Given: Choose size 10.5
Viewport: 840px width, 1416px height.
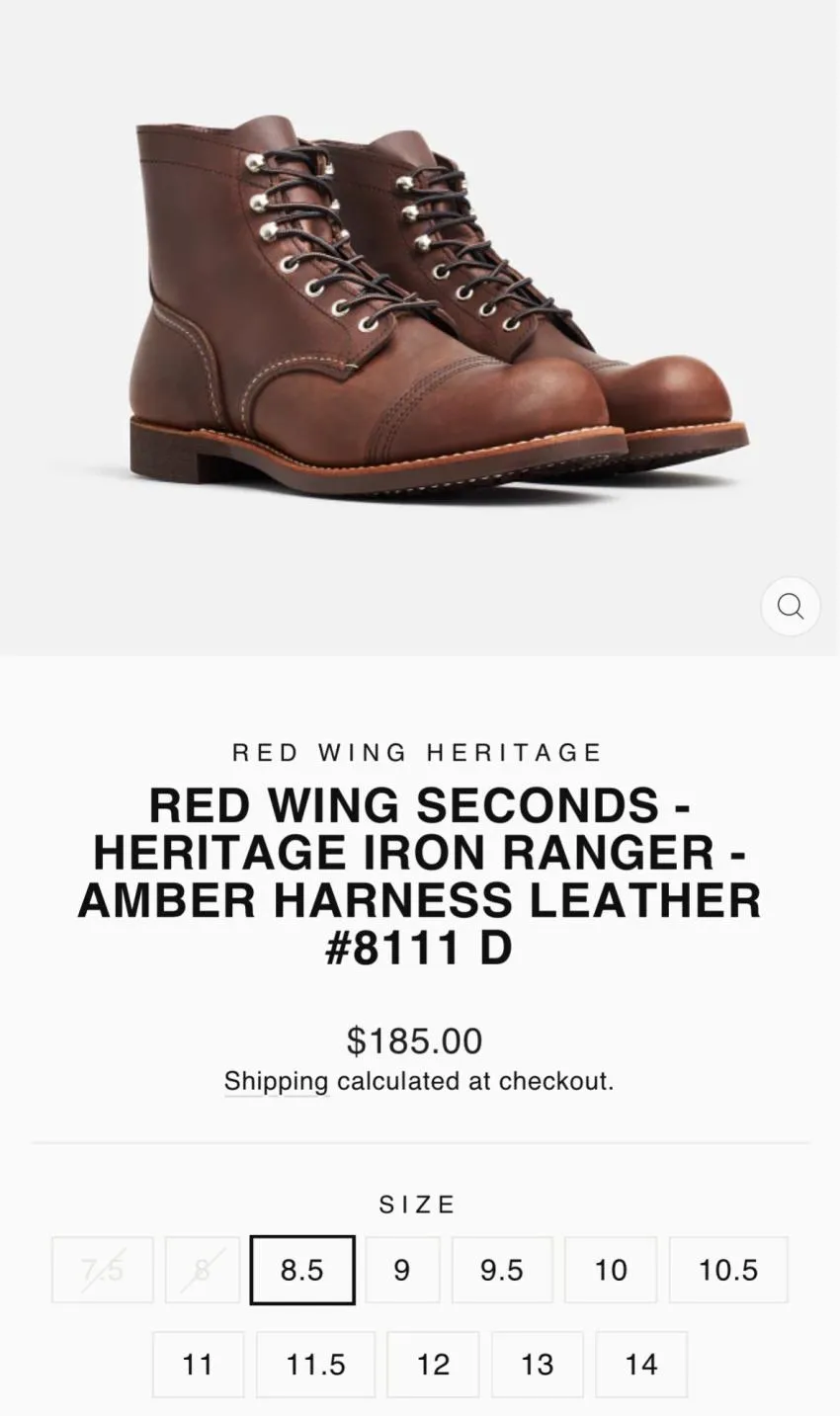Looking at the screenshot, I should tap(728, 1270).
